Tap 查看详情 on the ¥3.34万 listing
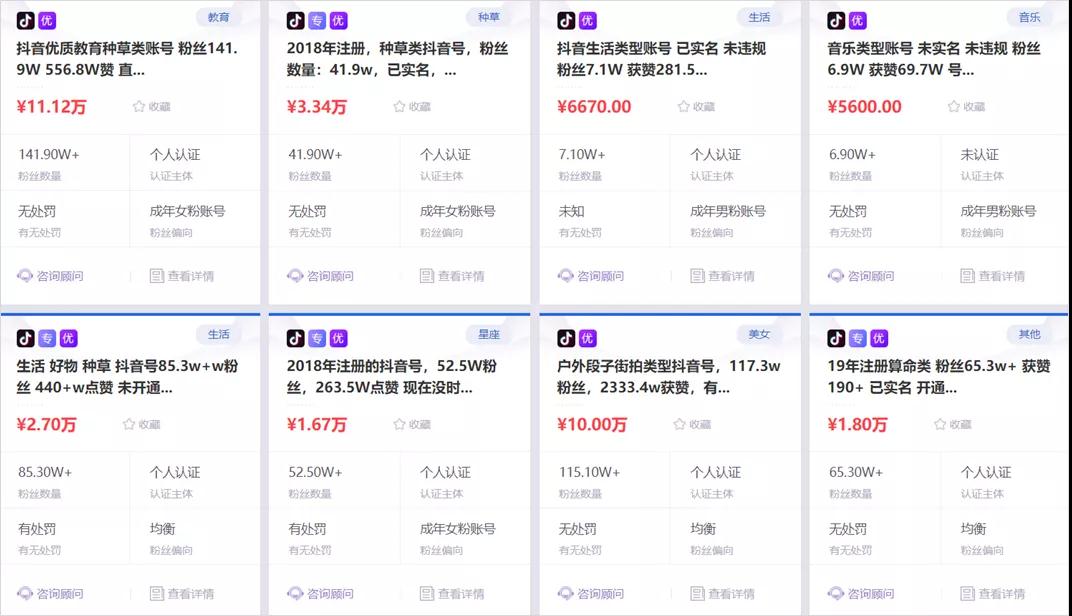This screenshot has width=1072, height=616. tap(452, 276)
